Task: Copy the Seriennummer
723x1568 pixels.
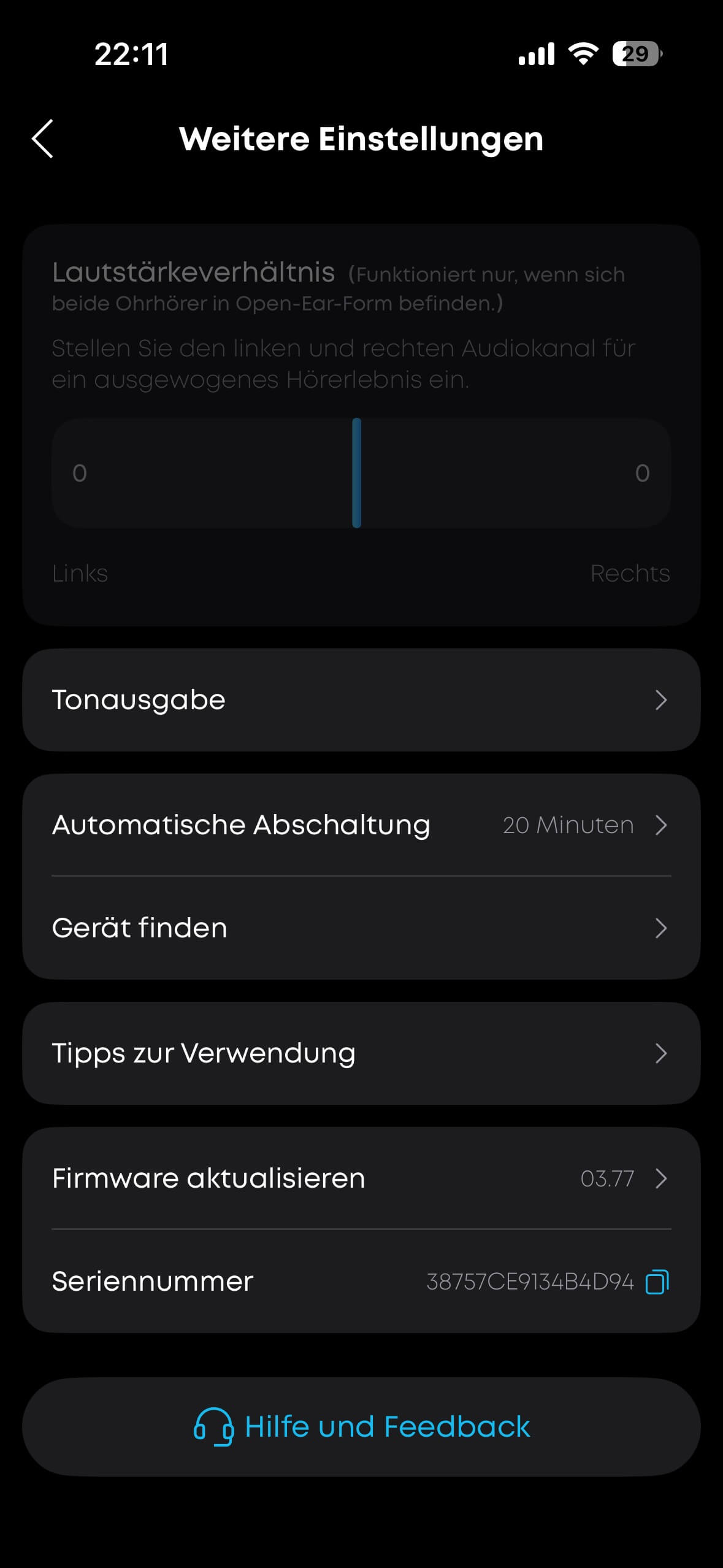Action: pyautogui.click(x=657, y=1282)
